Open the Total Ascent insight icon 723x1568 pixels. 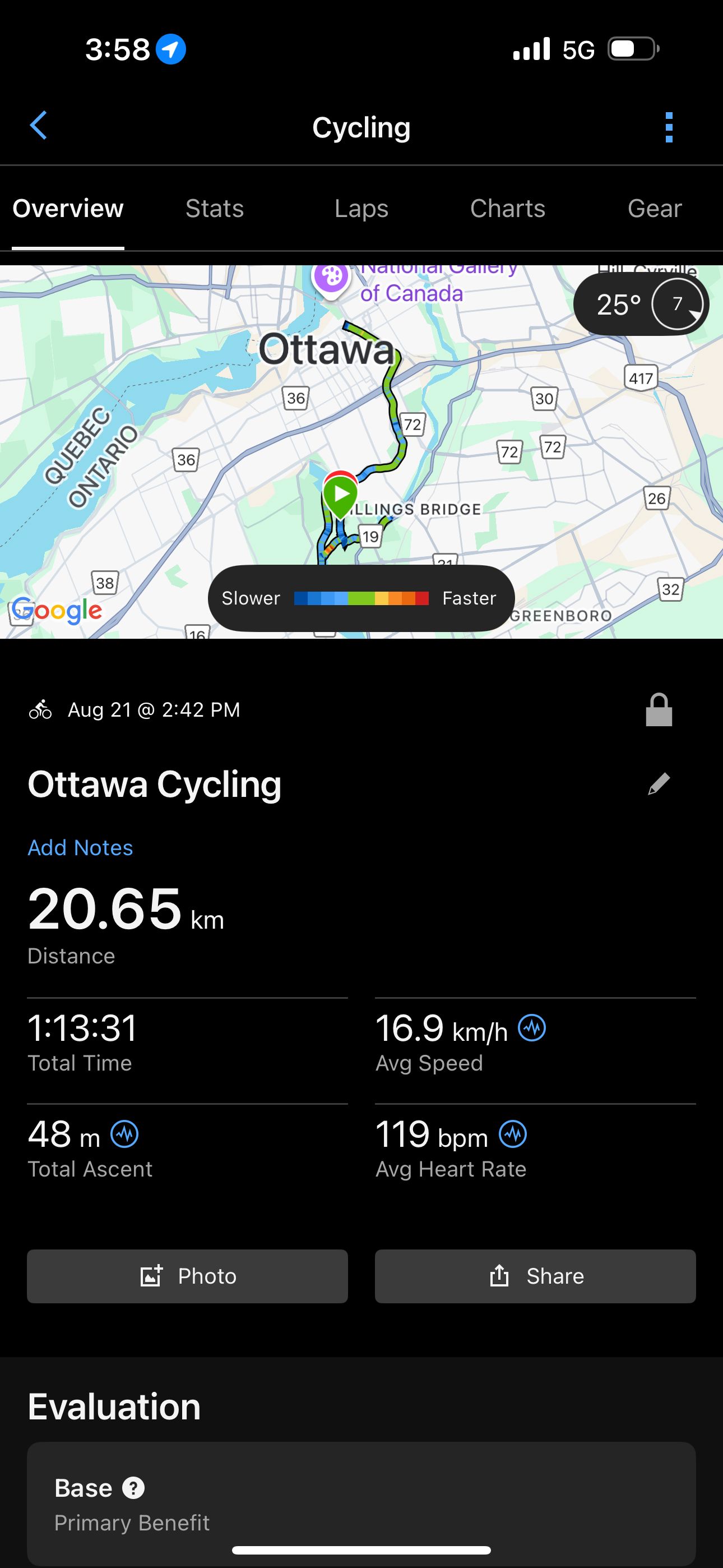pos(125,1134)
